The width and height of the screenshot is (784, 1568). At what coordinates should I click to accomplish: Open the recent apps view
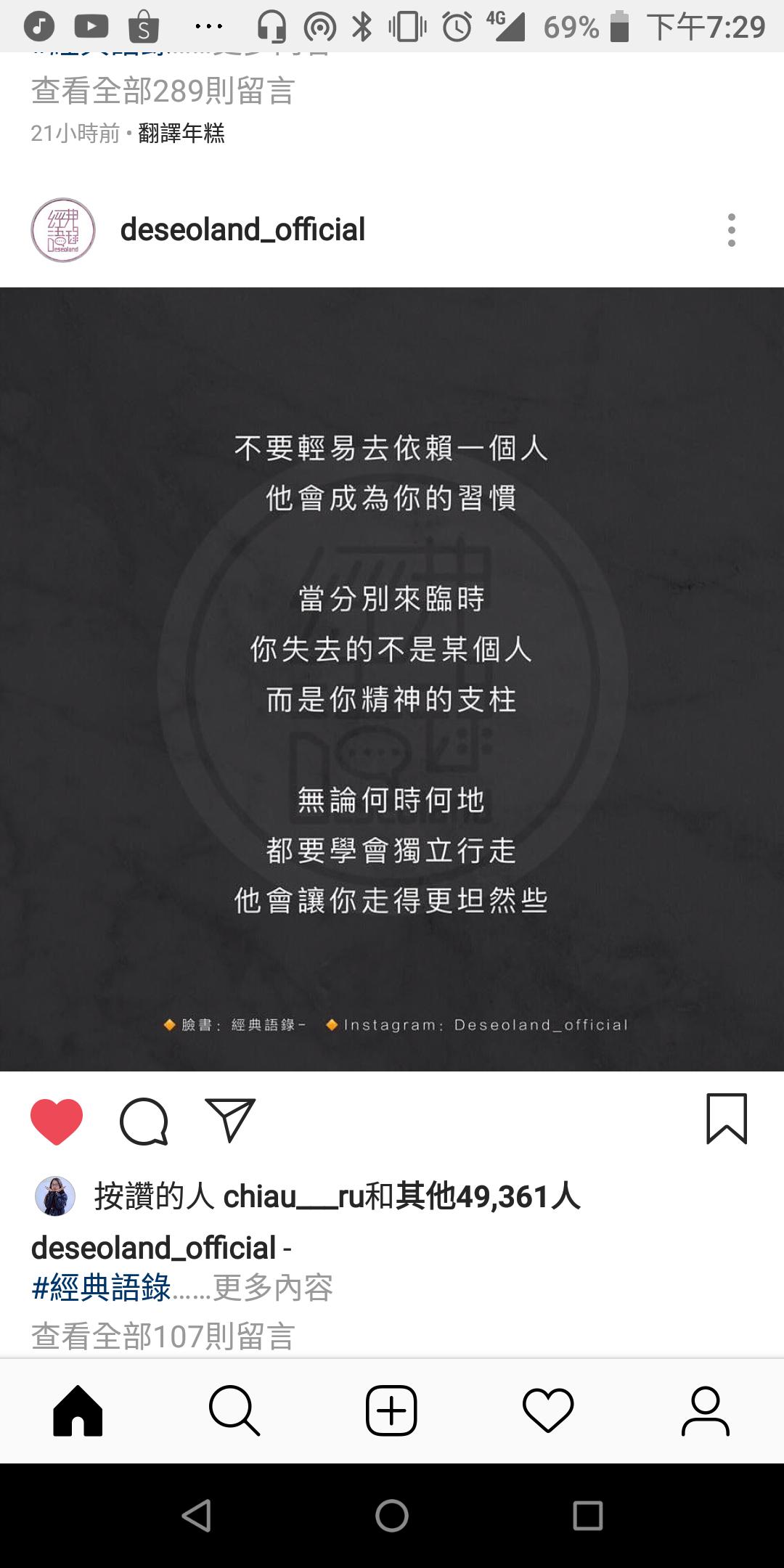pos(587,1516)
